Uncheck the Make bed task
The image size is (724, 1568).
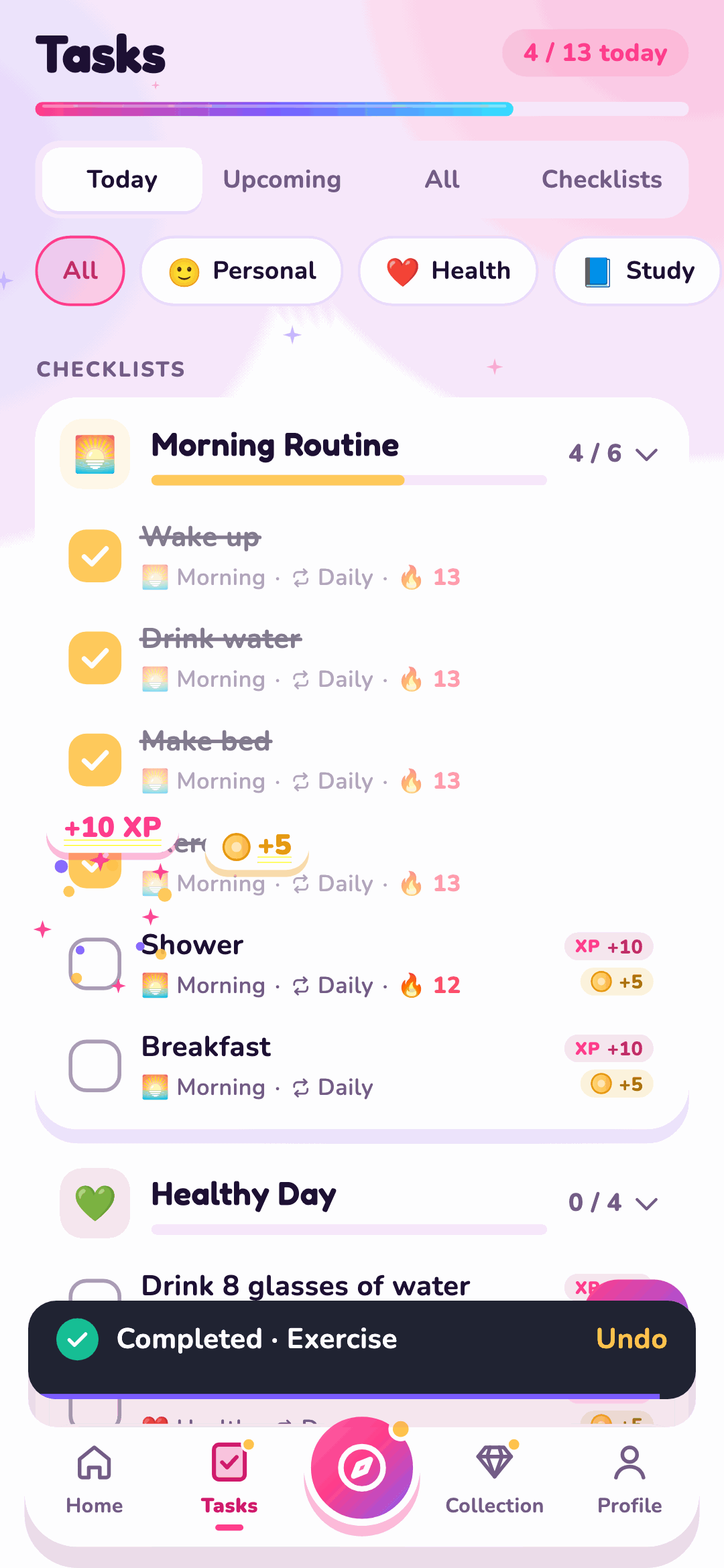[95, 760]
